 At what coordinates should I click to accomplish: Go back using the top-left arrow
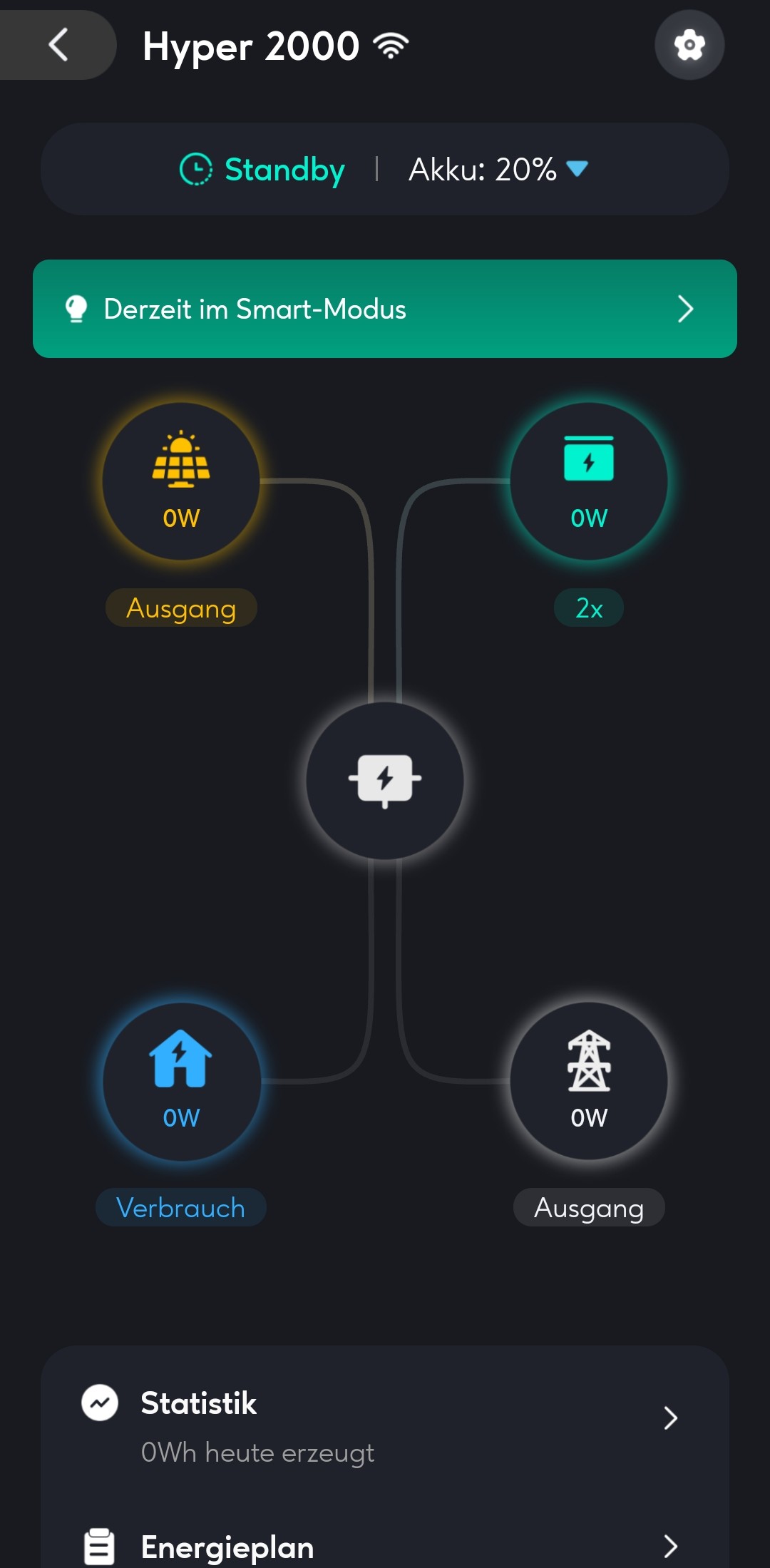58,45
